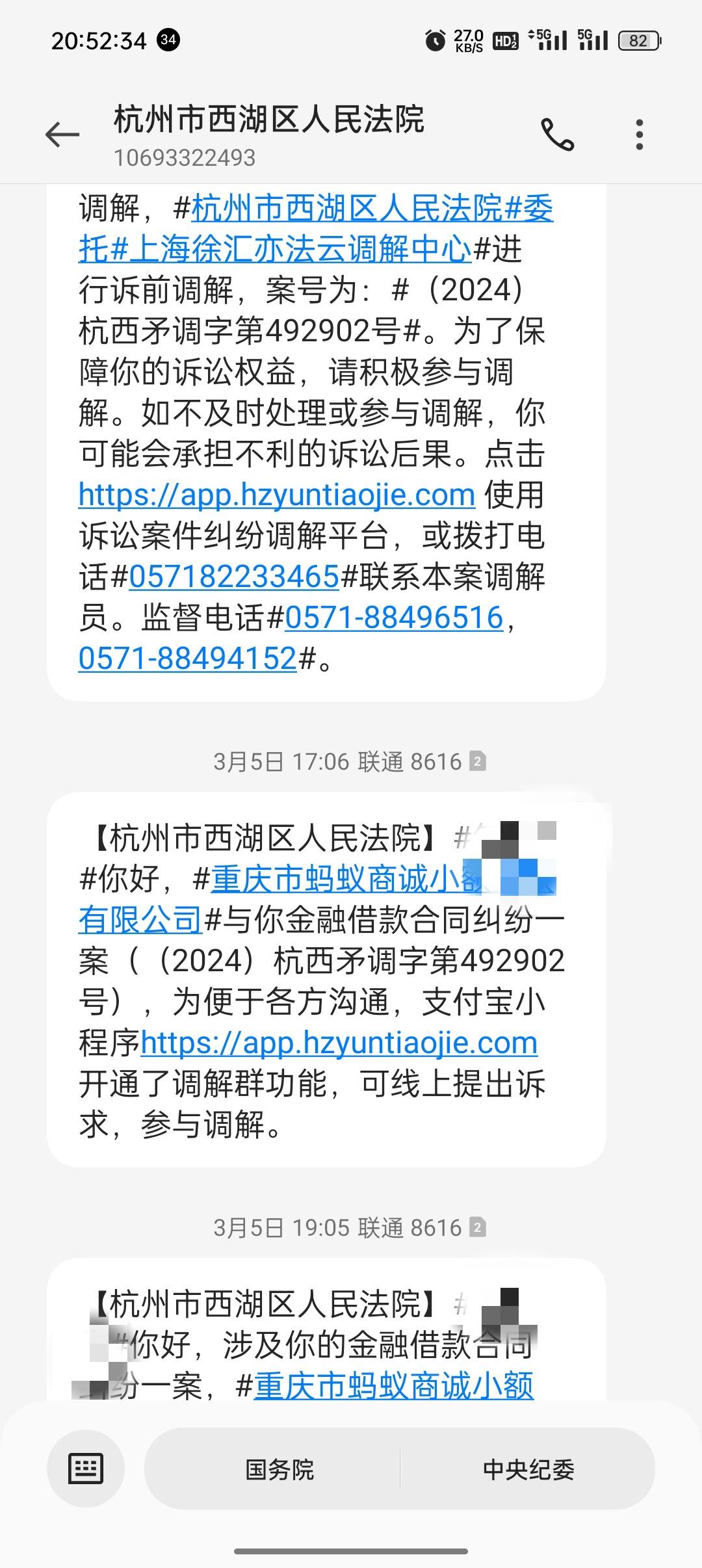The image size is (702, 1568).
Task: Open the three-dot overflow menu
Action: pyautogui.click(x=640, y=135)
